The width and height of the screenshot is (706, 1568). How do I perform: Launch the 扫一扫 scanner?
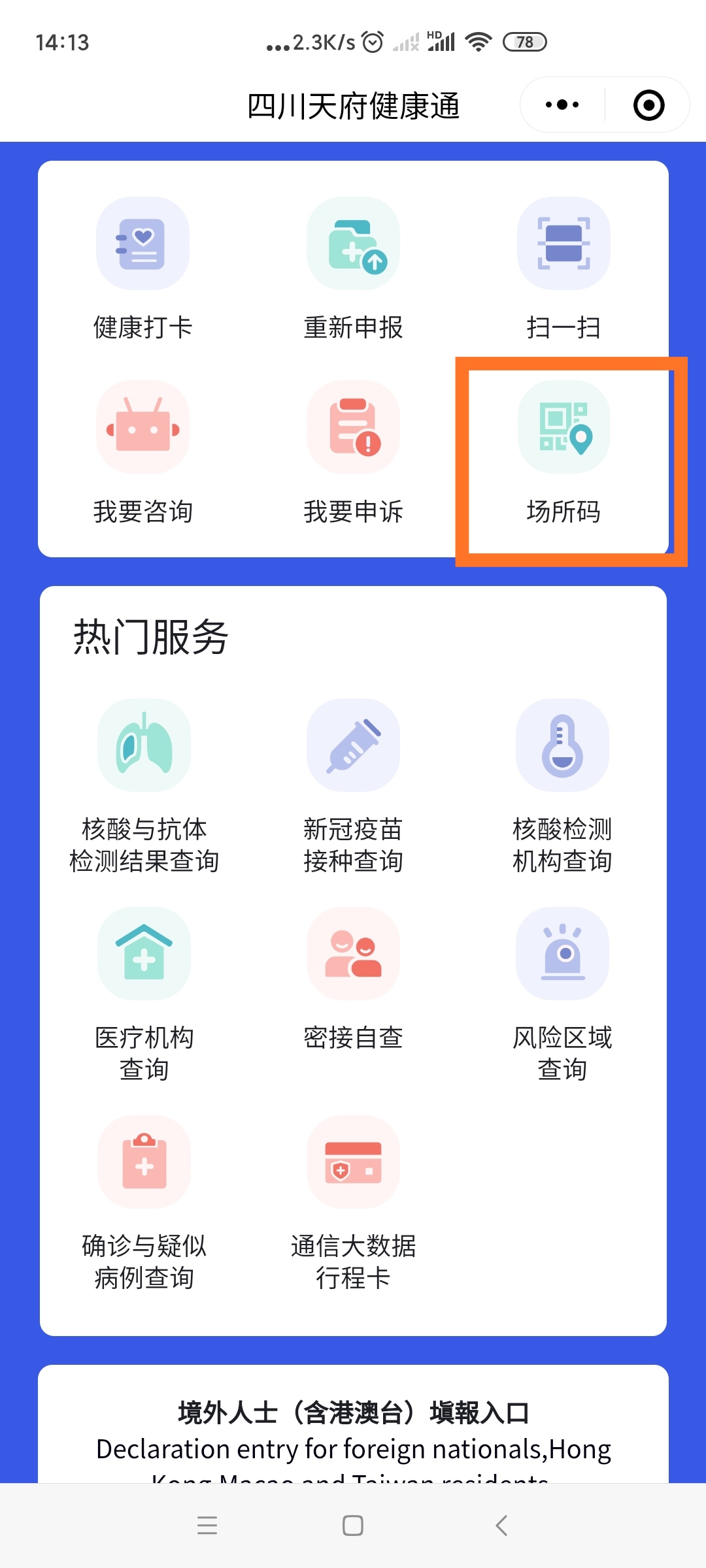[x=563, y=269]
